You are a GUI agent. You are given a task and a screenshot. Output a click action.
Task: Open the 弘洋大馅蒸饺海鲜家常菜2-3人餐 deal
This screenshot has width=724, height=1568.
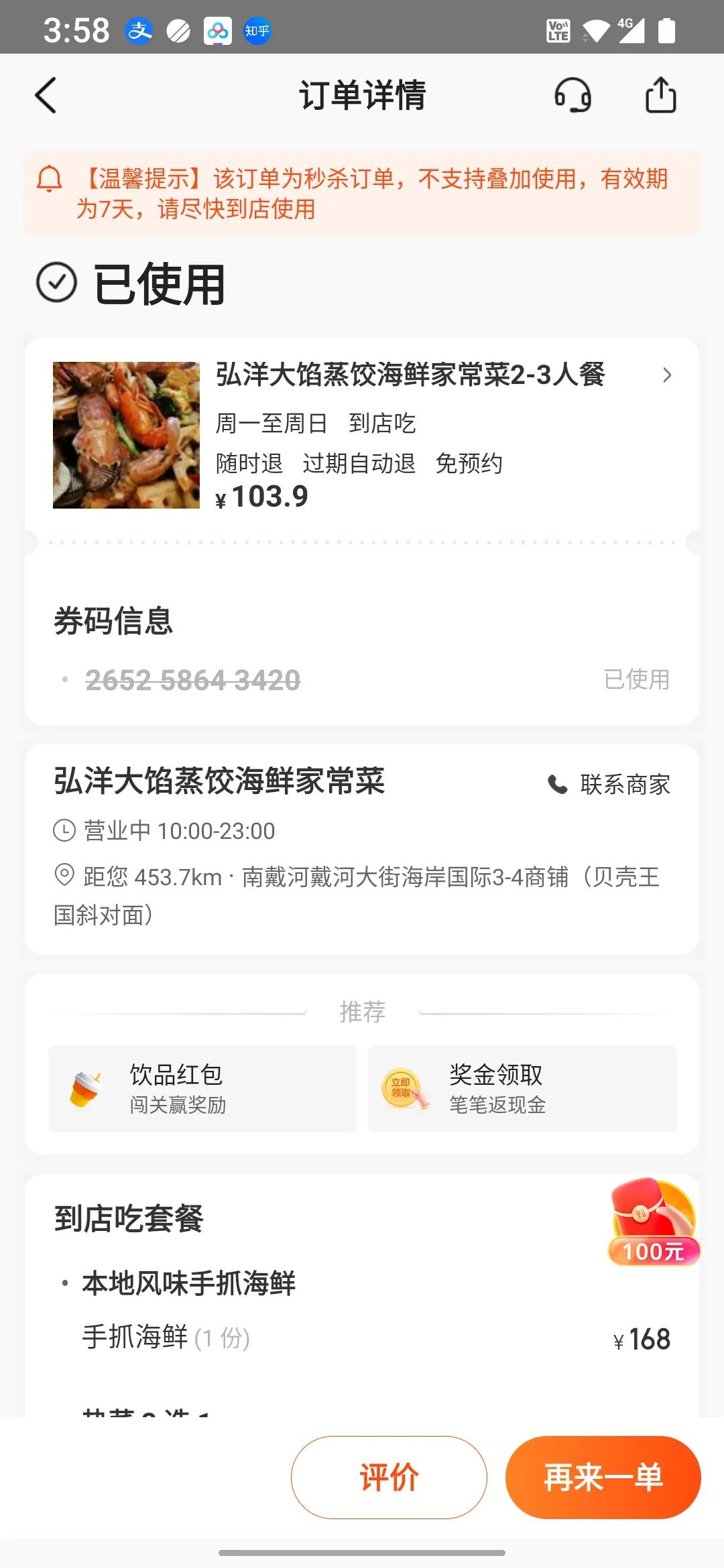click(x=409, y=375)
